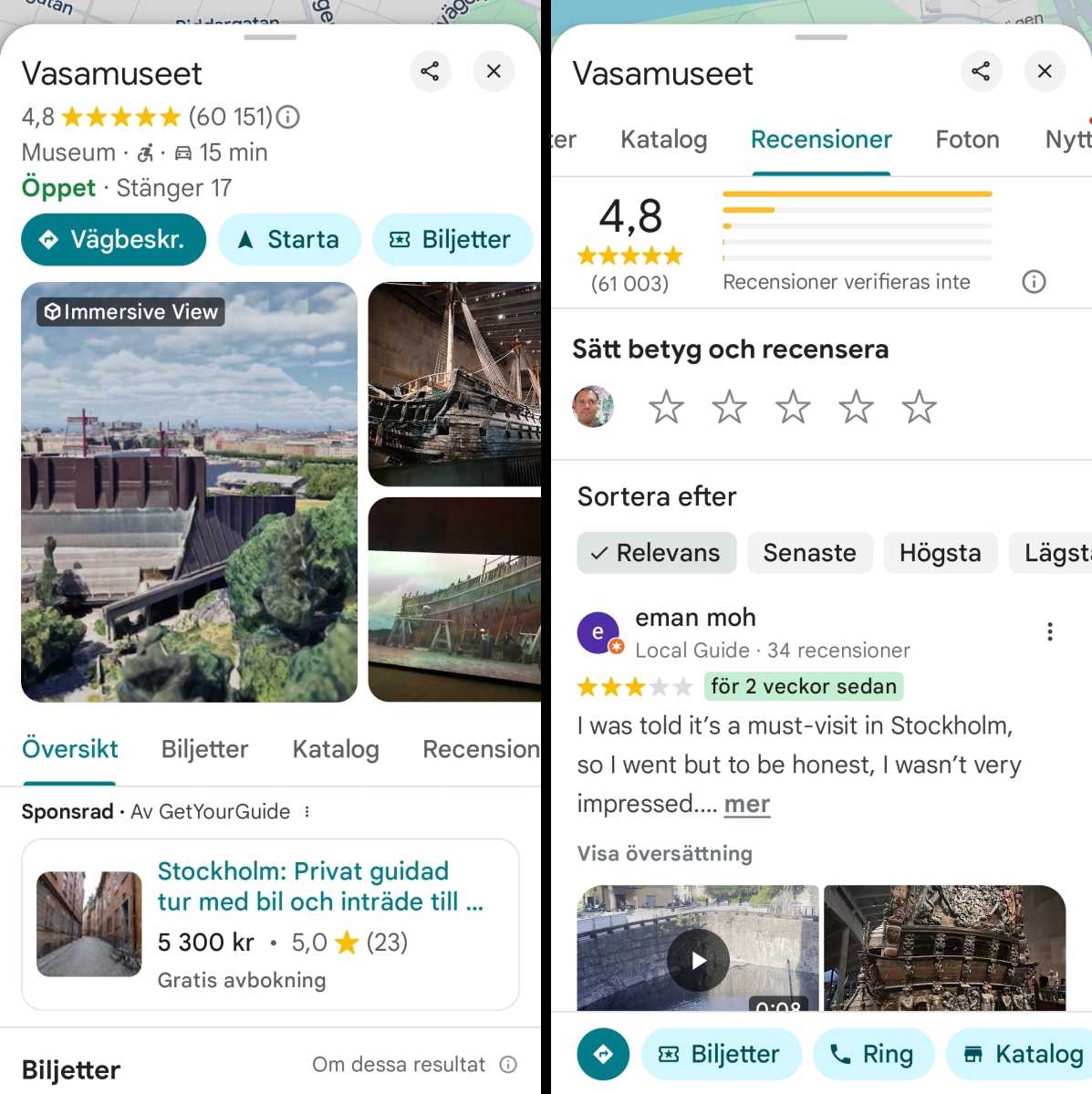The width and height of the screenshot is (1092, 1094).
Task: Open the Immersive View preview
Action: (189, 492)
